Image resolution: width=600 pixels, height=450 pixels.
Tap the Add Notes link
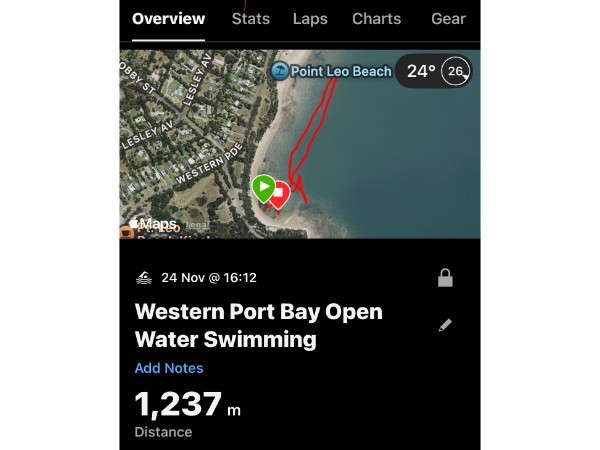tap(169, 368)
